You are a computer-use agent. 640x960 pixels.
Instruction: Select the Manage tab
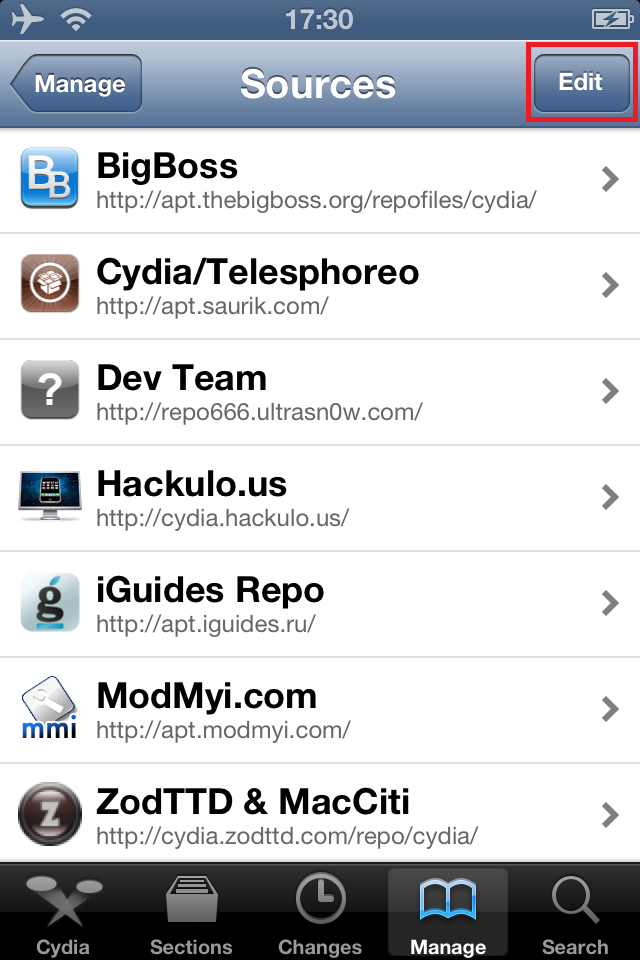447,914
